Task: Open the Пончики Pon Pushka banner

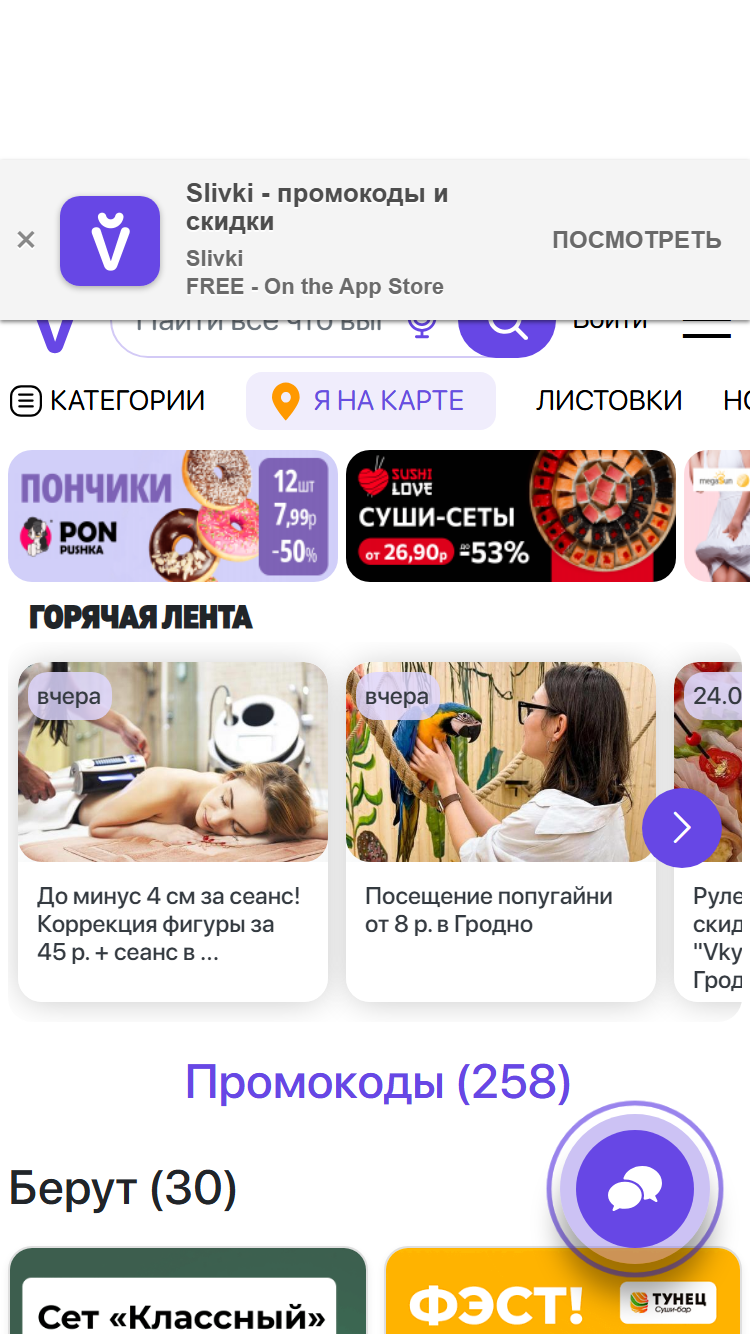Action: pos(173,516)
